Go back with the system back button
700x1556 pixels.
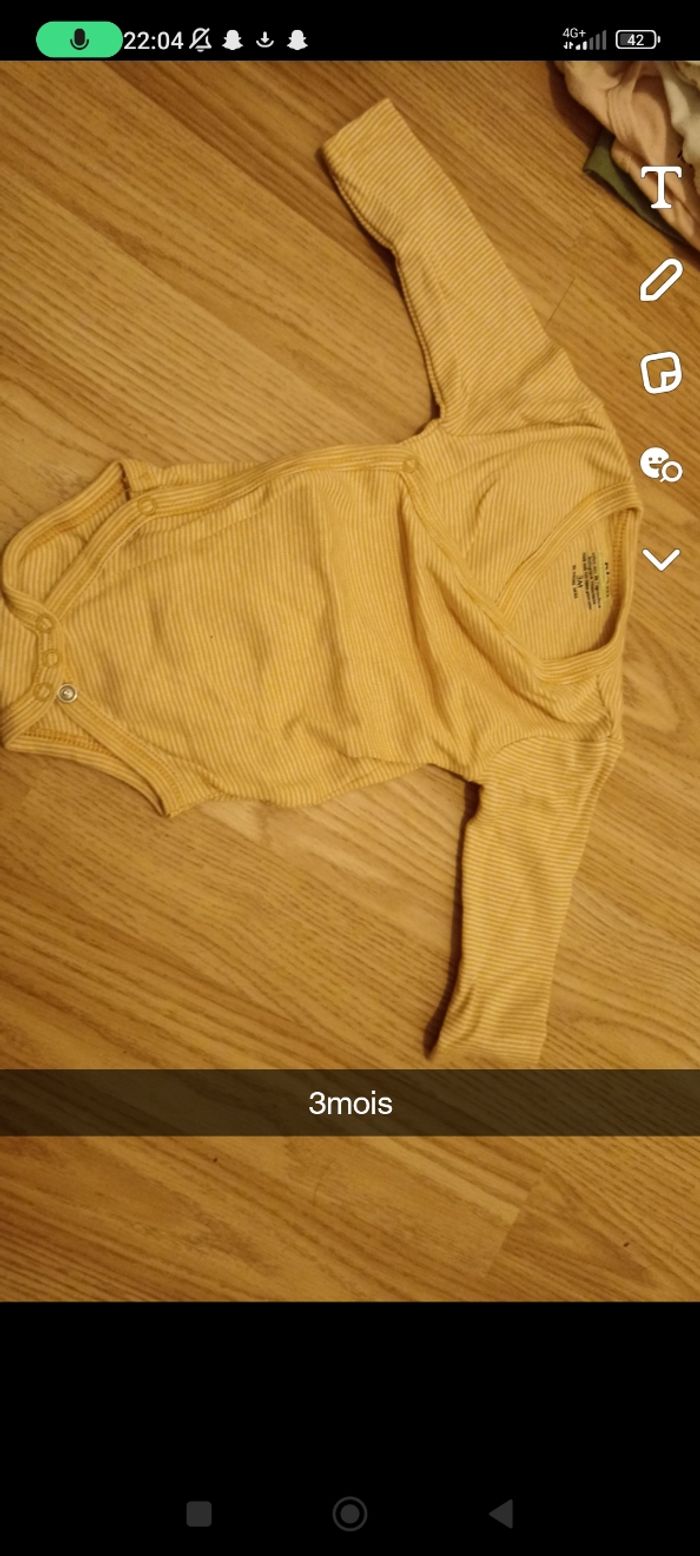click(x=501, y=1513)
